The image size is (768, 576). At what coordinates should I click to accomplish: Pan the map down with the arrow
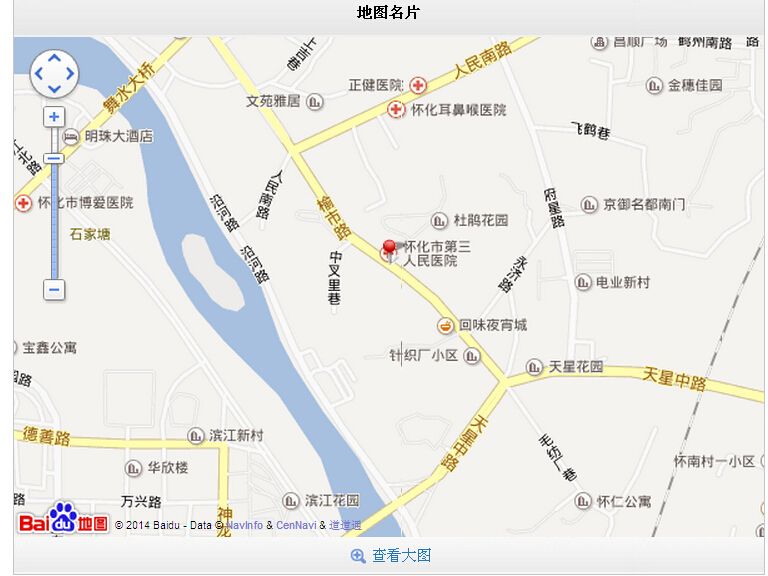pyautogui.click(x=54, y=88)
